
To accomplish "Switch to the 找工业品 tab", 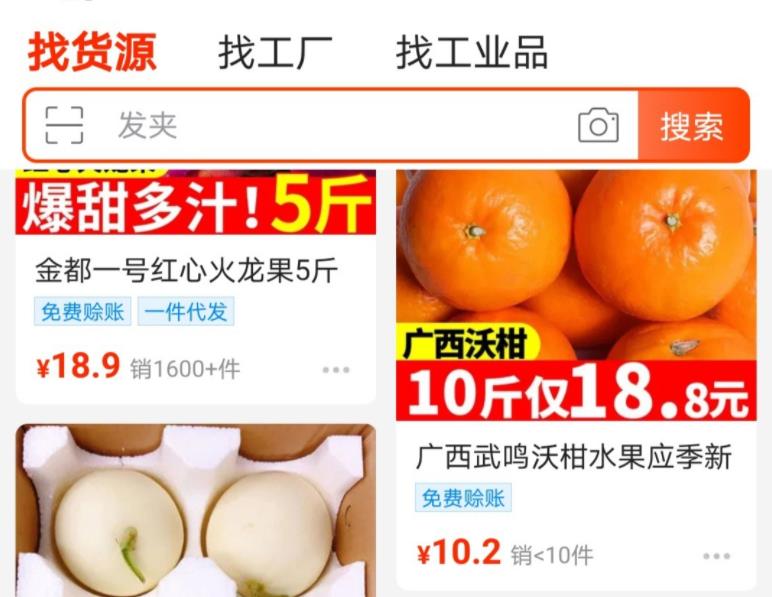I will [x=471, y=53].
